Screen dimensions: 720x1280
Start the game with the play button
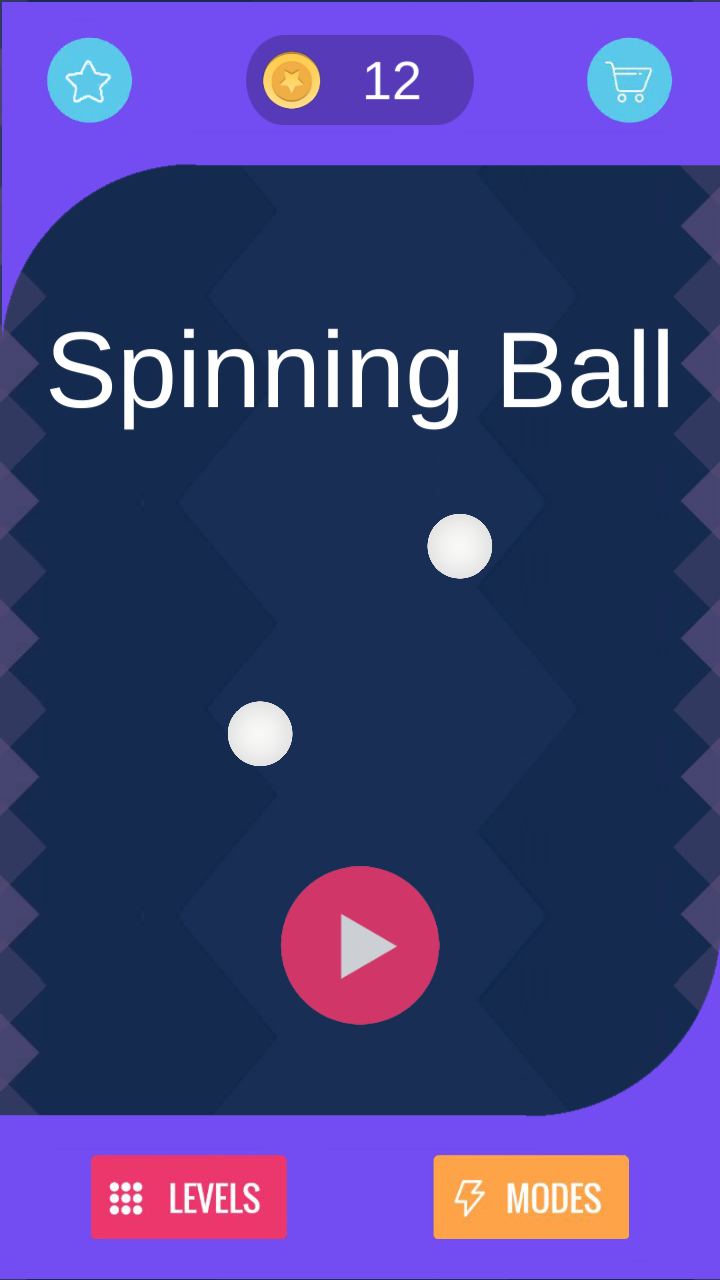pos(360,945)
